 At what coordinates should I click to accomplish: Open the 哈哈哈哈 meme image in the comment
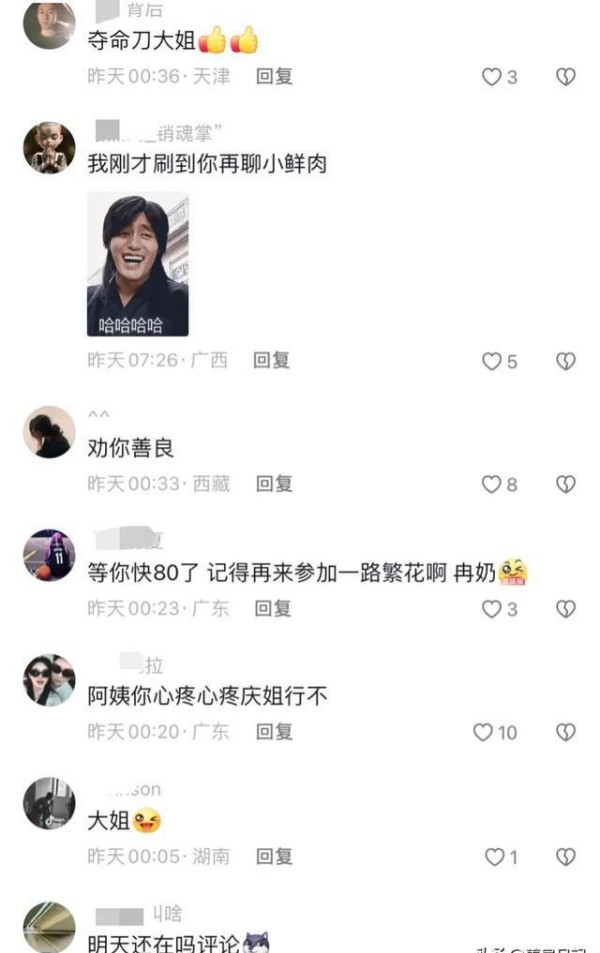137,264
